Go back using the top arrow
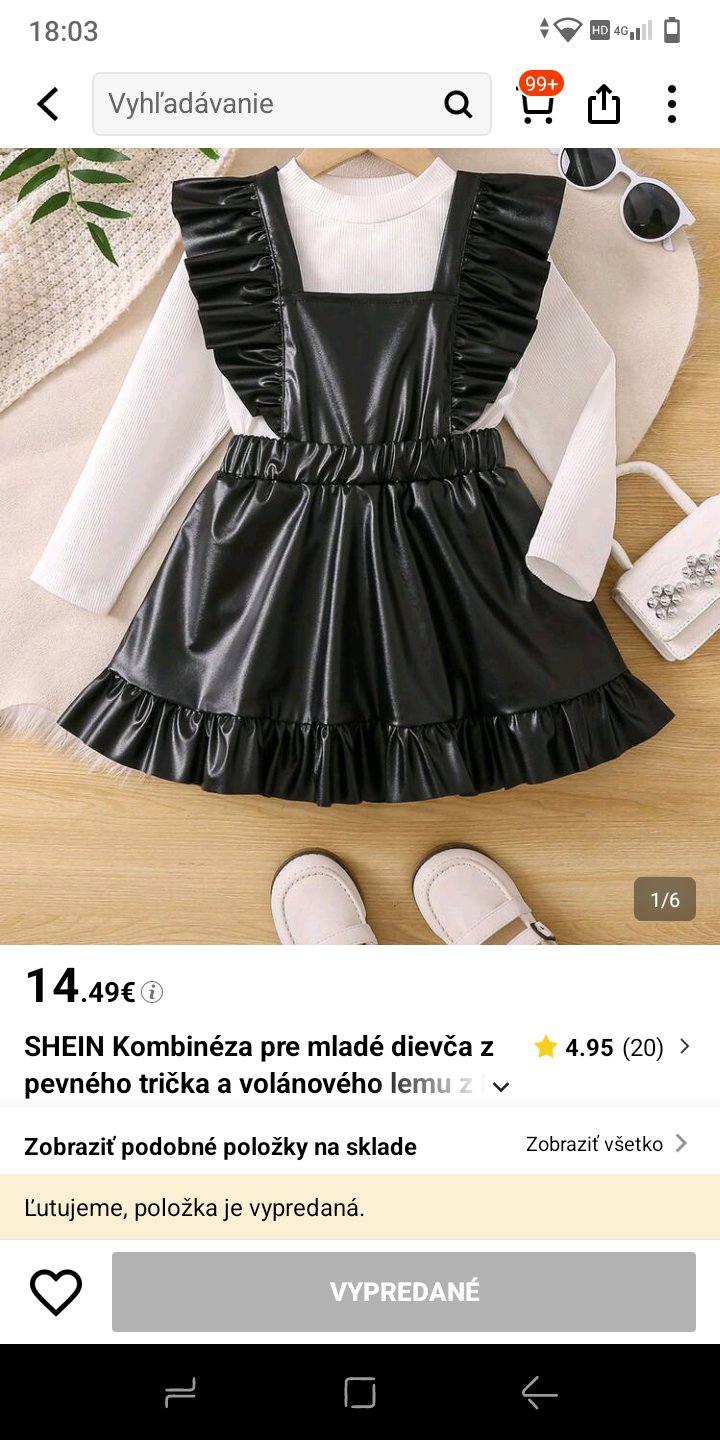The height and width of the screenshot is (1440, 720). [x=48, y=104]
